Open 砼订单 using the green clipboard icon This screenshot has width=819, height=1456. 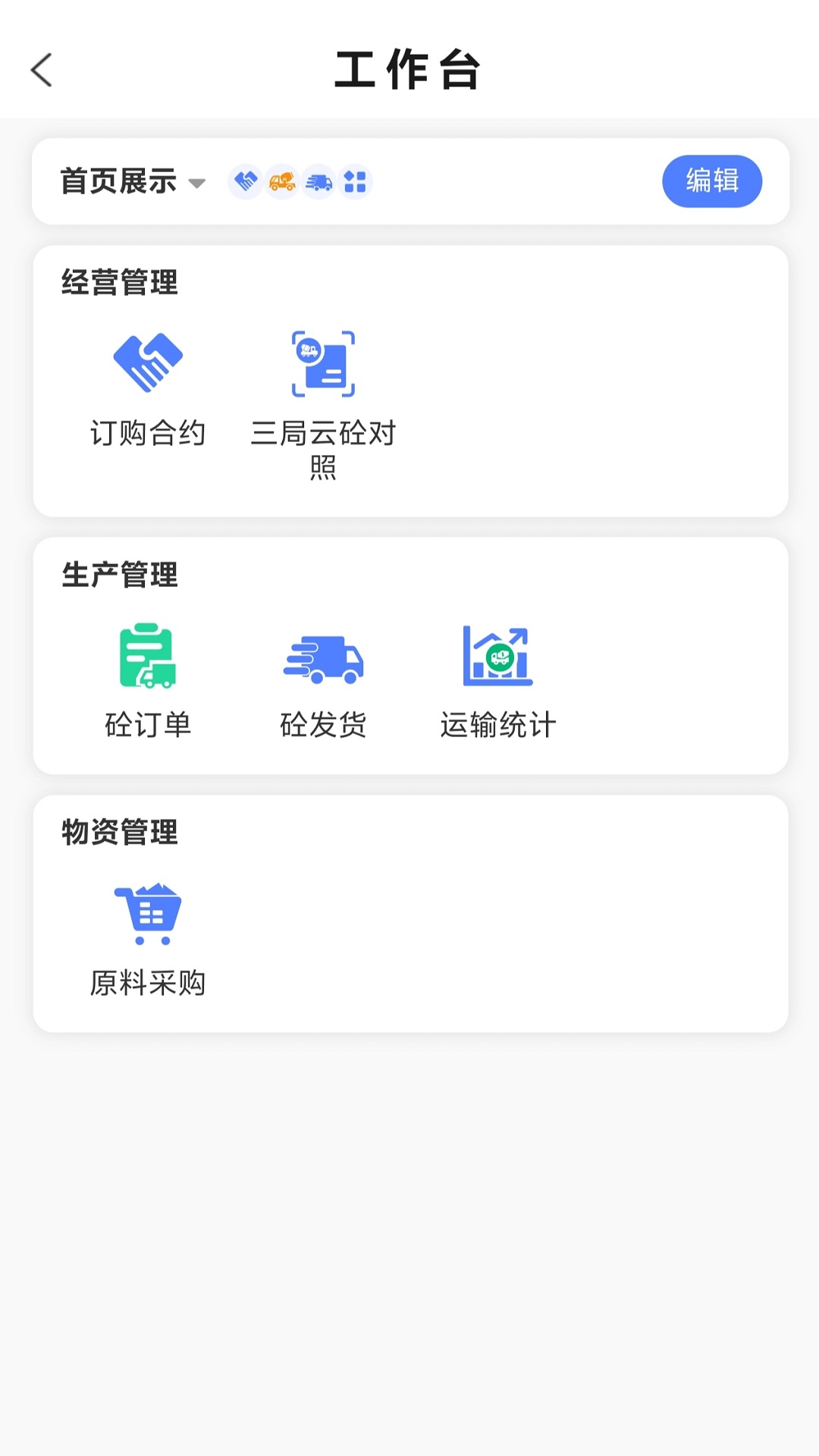coord(149,656)
